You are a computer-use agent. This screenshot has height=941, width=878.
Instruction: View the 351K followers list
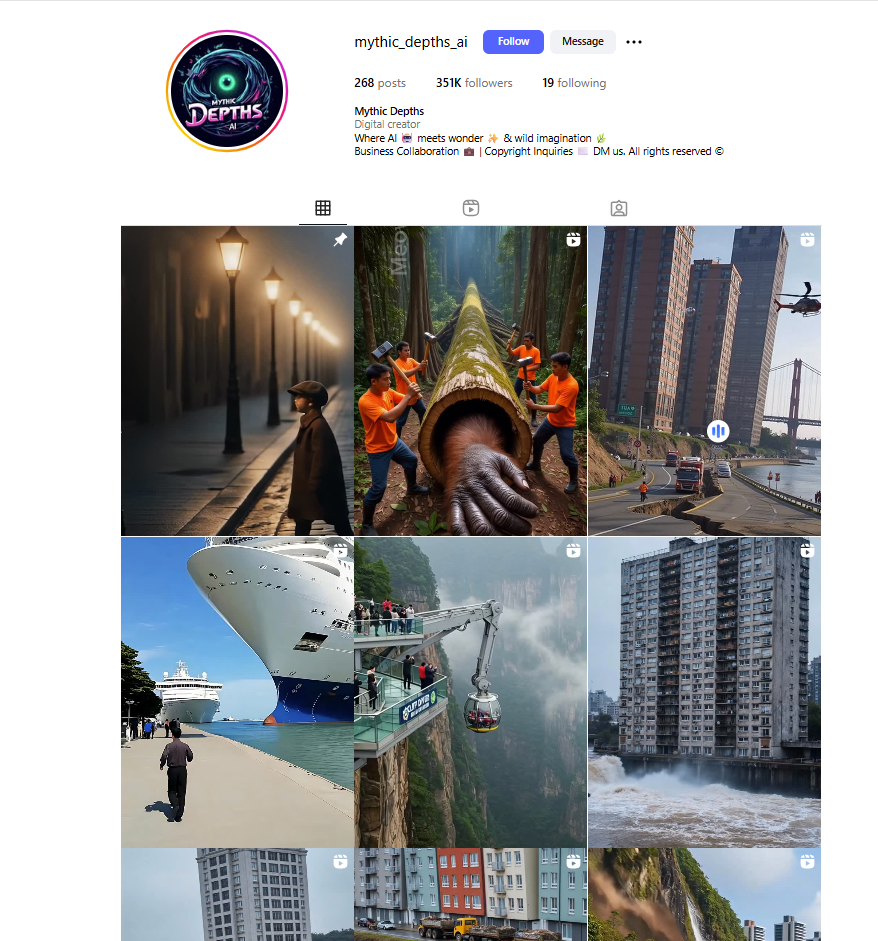[x=474, y=83]
